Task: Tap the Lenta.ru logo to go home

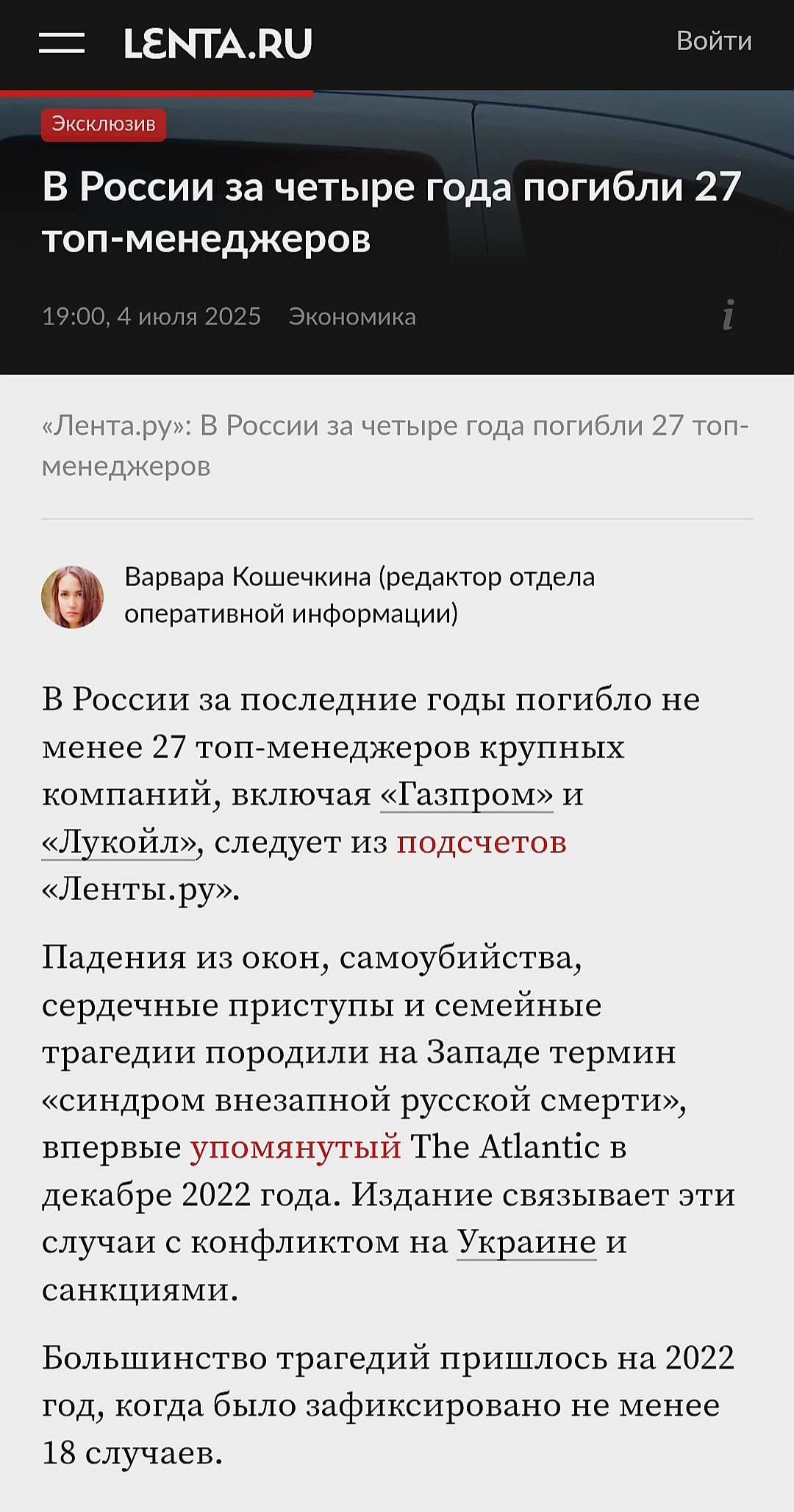Action: 218,43
